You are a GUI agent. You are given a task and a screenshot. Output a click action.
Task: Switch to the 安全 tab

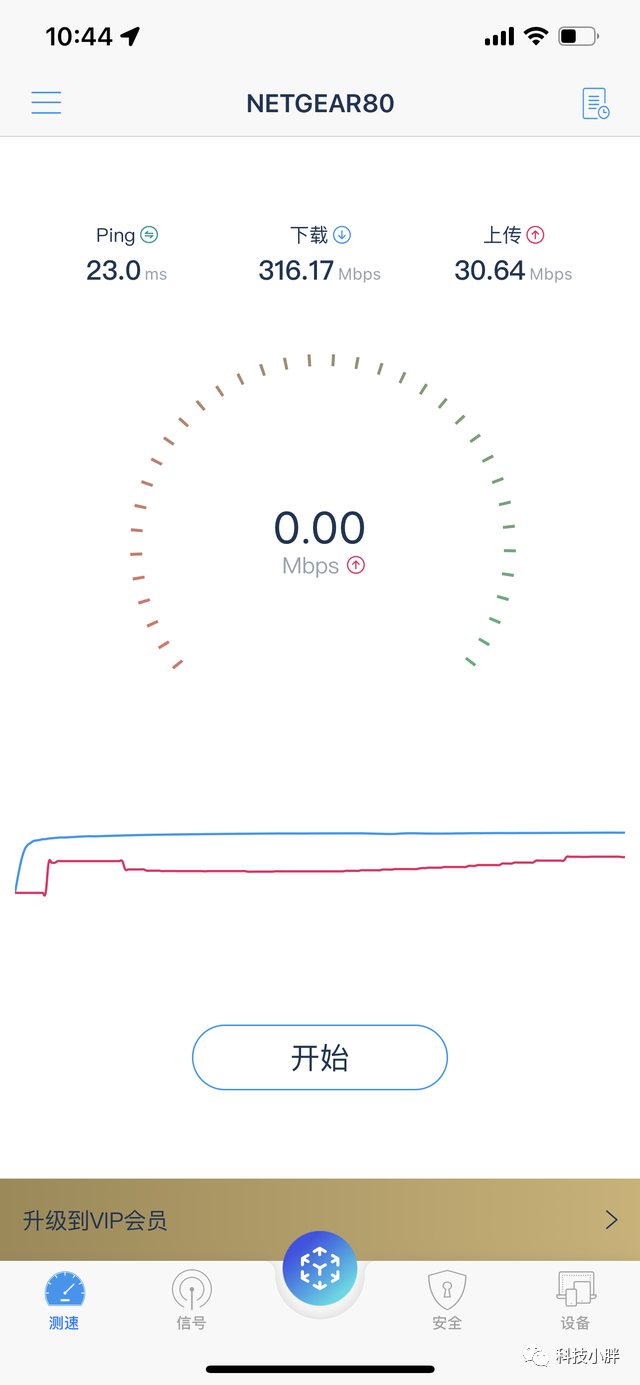[x=447, y=1300]
